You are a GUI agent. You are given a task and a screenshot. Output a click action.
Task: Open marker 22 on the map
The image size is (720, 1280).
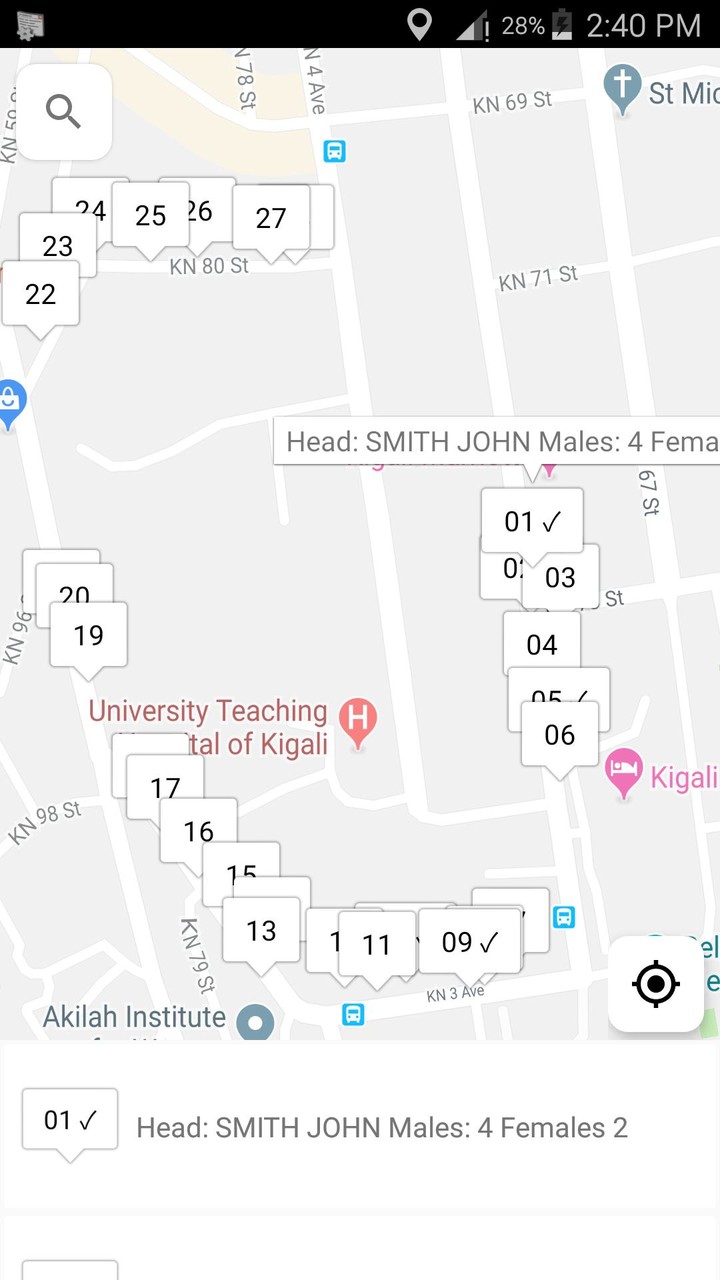[40, 294]
